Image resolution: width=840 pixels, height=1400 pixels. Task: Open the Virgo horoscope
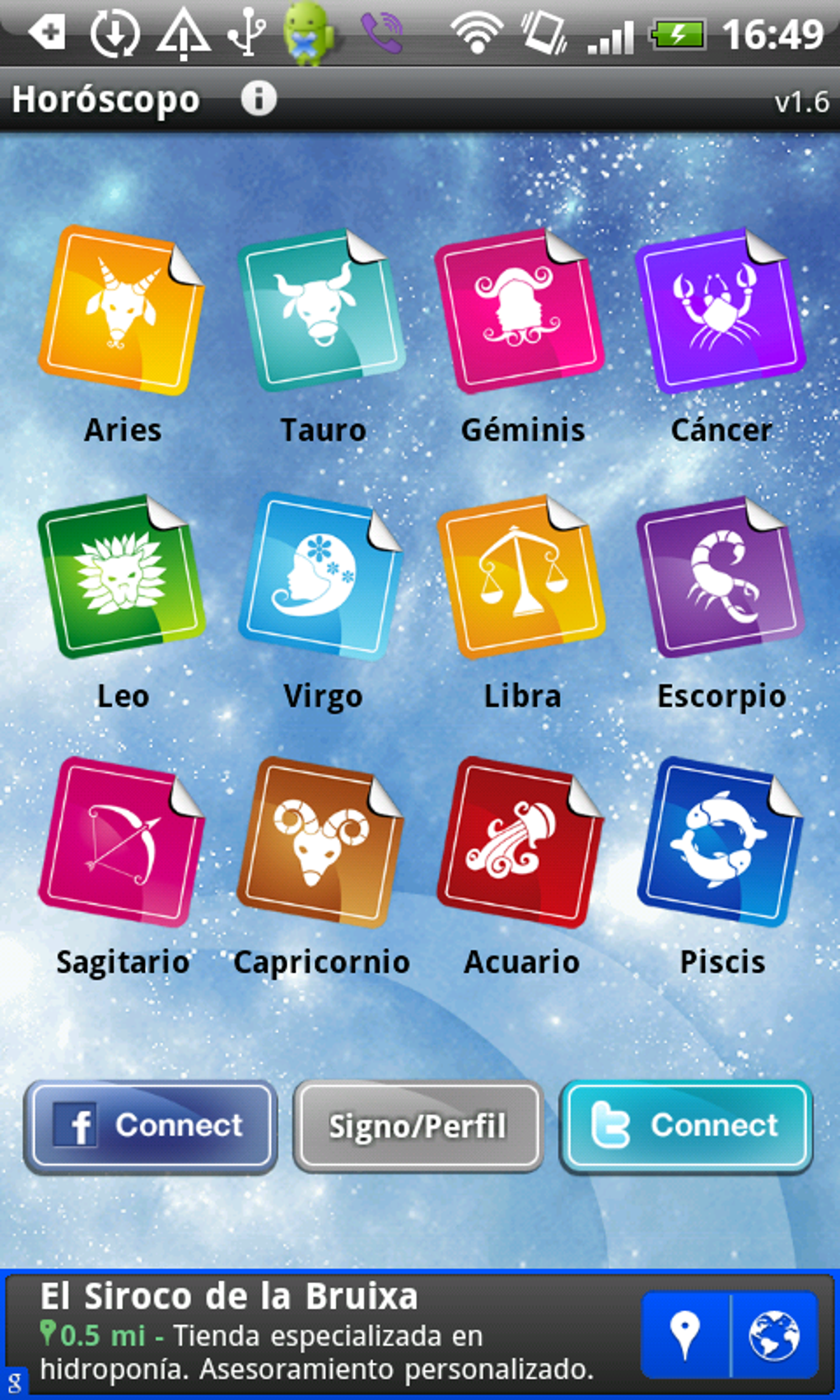[x=321, y=576]
